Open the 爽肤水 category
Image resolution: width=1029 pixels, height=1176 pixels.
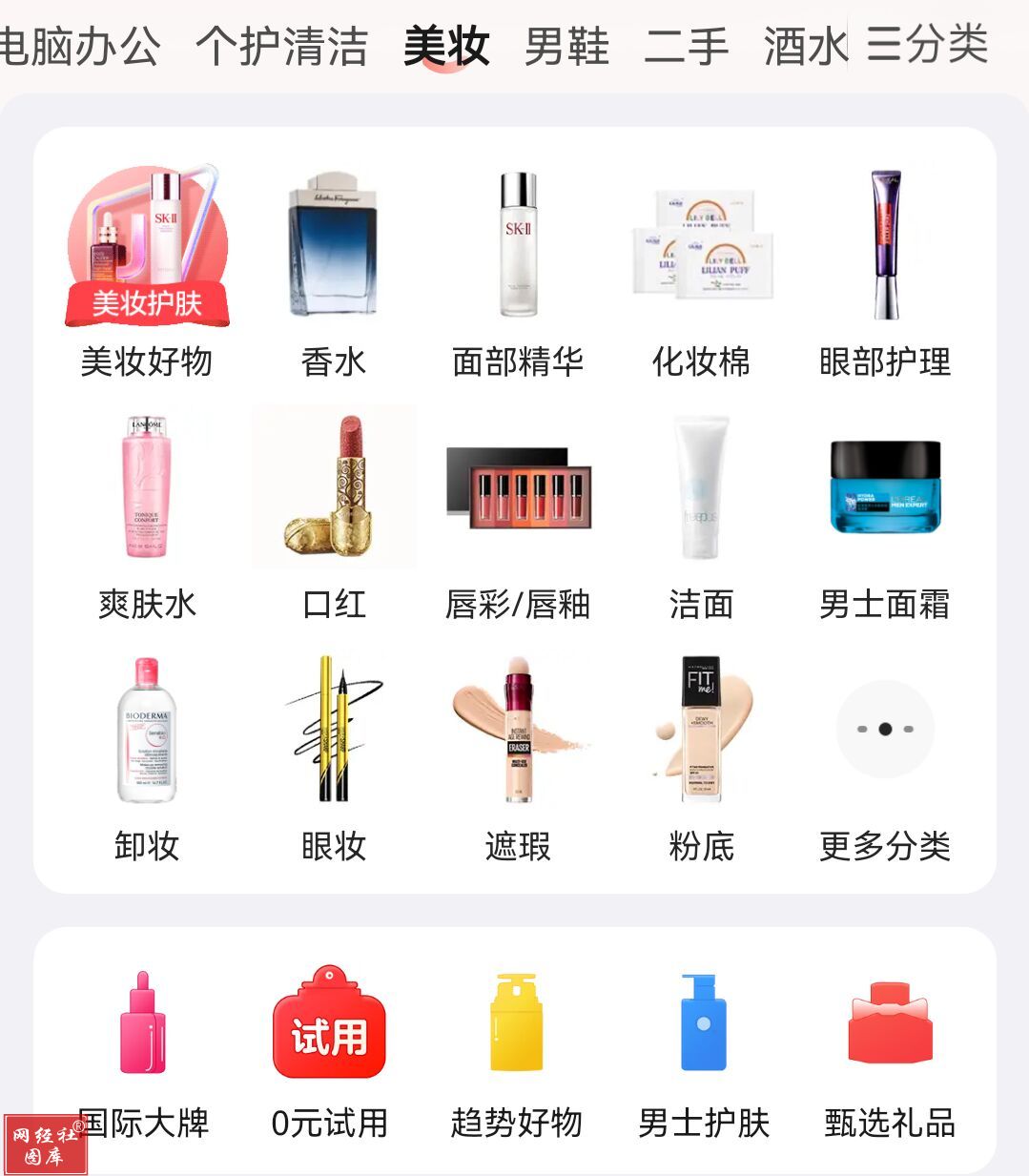pyautogui.click(x=147, y=516)
